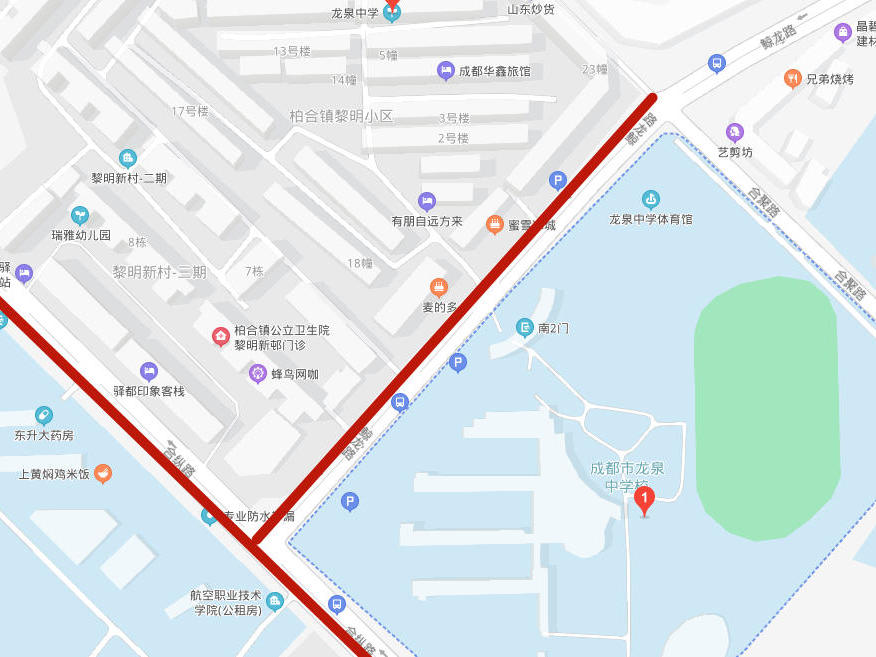The width and height of the screenshot is (876, 657).
Task: Open the 艺剪坊 marker
Action: click(735, 132)
